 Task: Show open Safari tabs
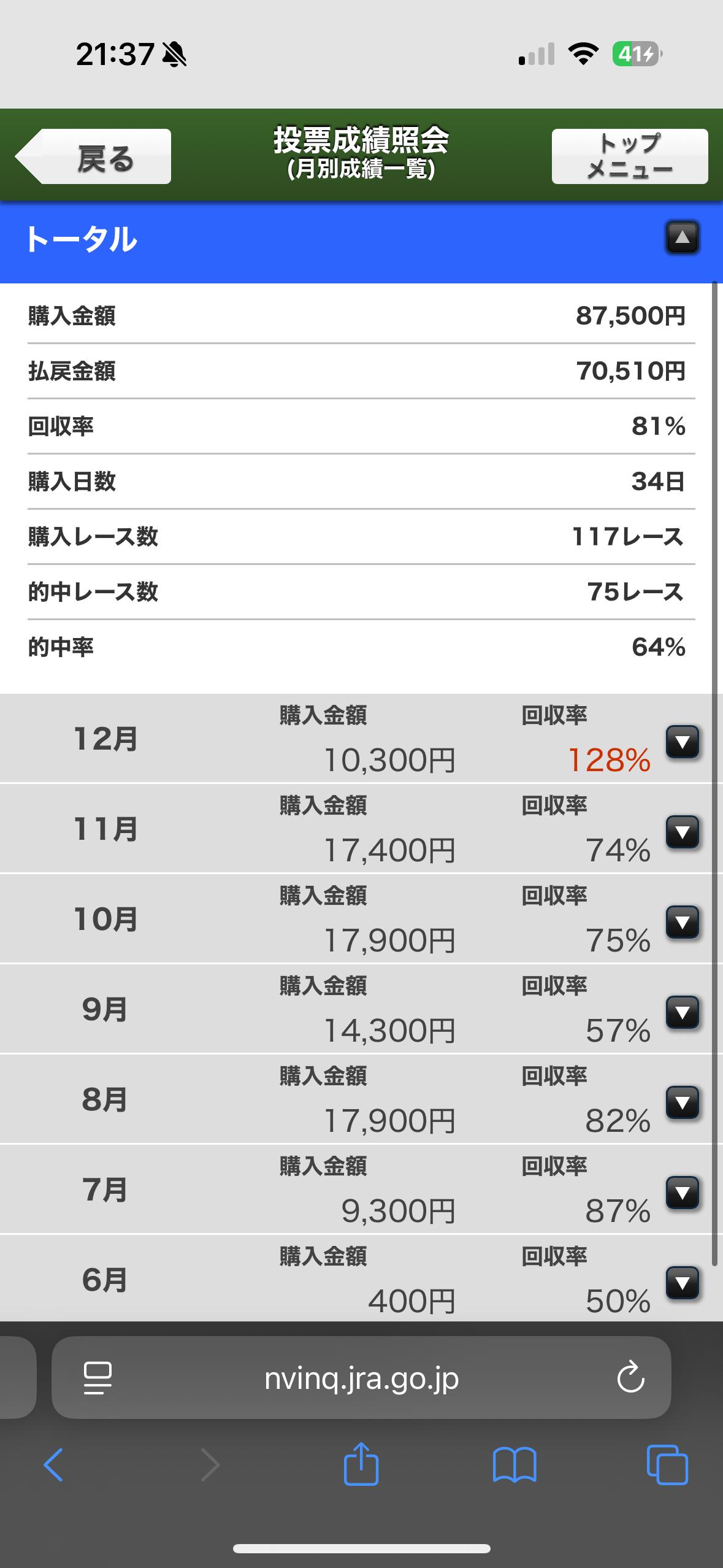tap(667, 1465)
